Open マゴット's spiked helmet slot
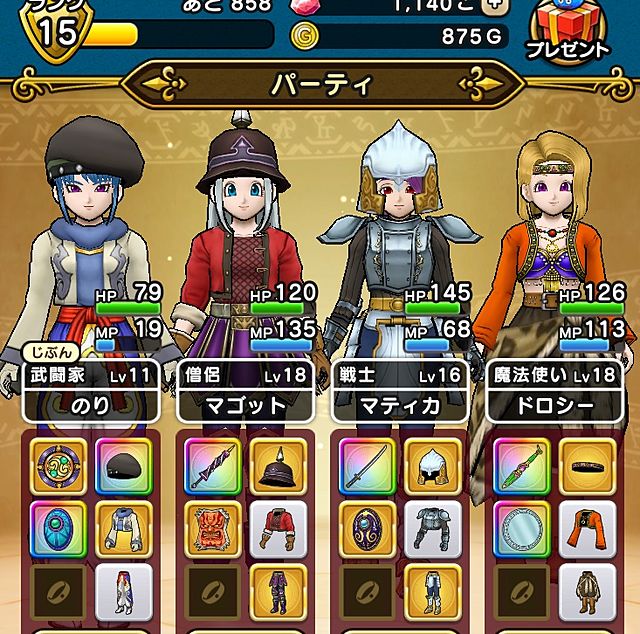 point(277,466)
